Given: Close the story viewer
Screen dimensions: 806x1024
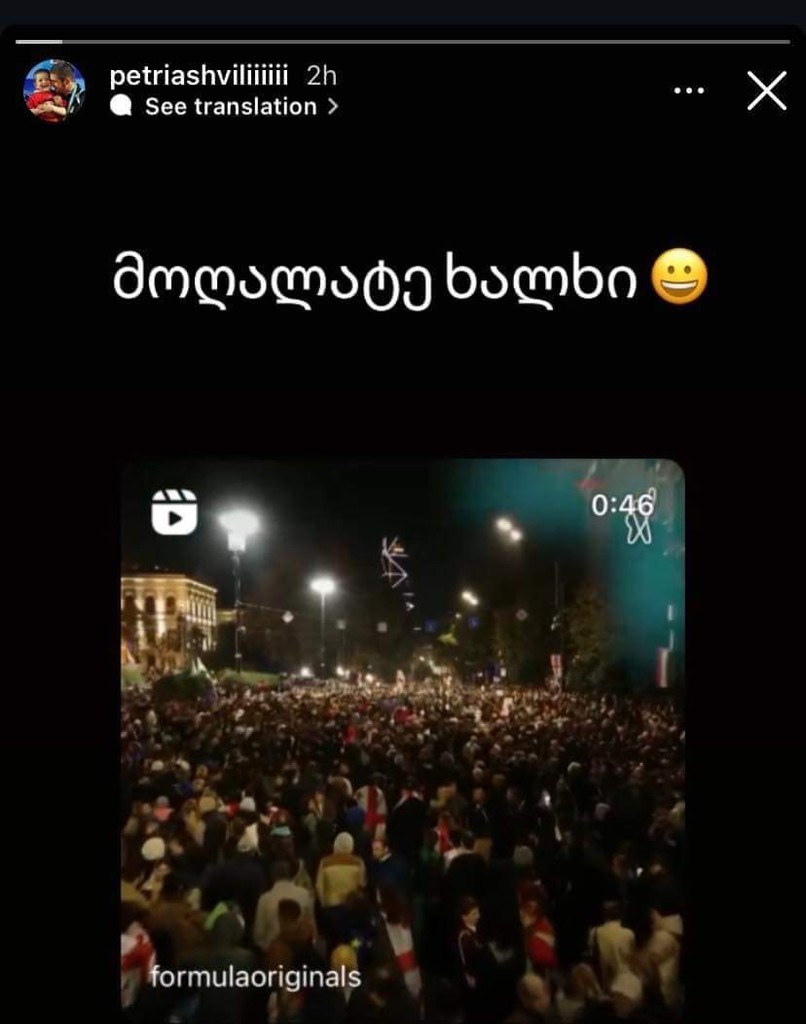Looking at the screenshot, I should 767,91.
